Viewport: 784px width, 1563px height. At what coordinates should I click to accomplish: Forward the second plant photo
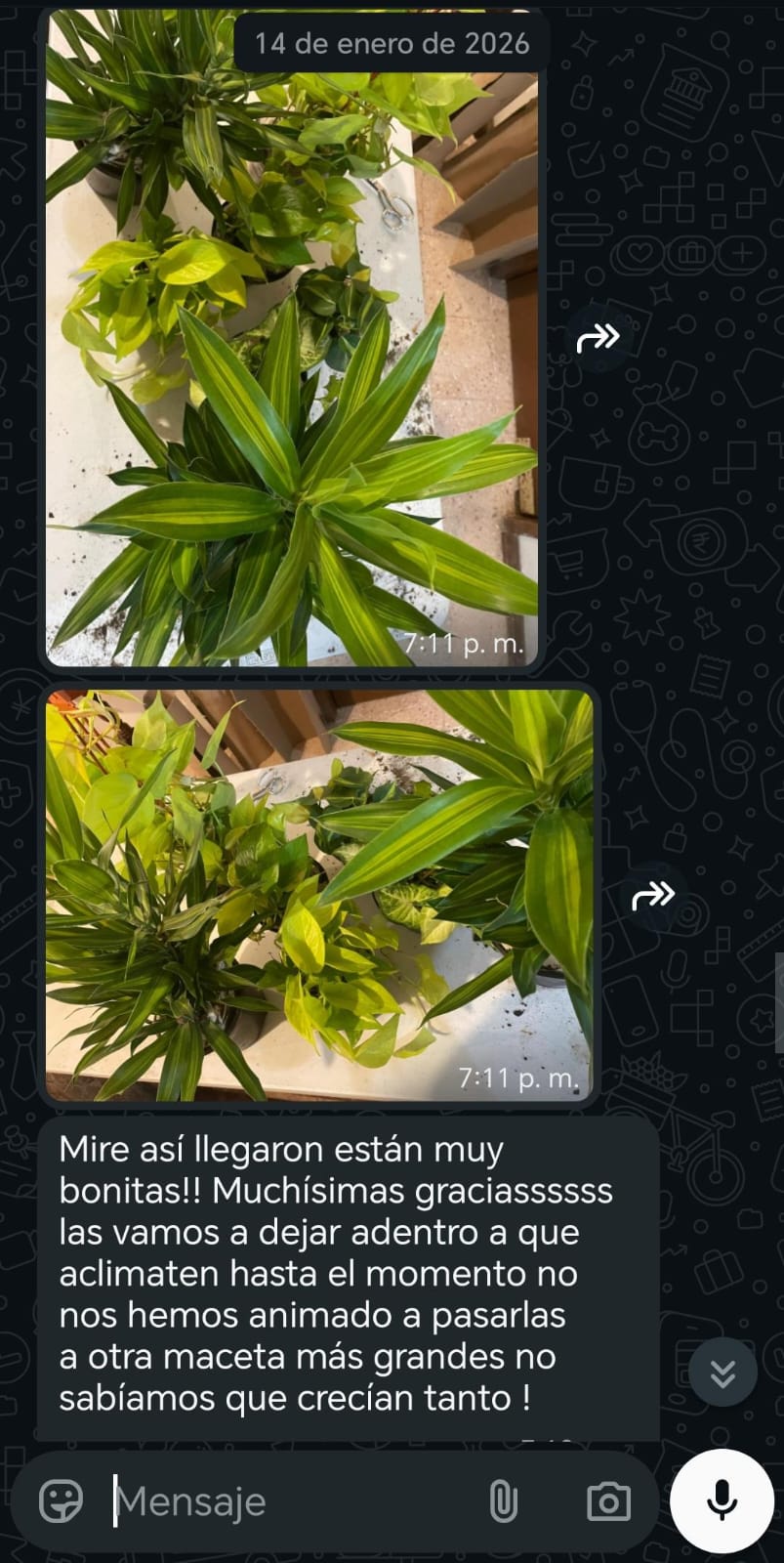[652, 895]
